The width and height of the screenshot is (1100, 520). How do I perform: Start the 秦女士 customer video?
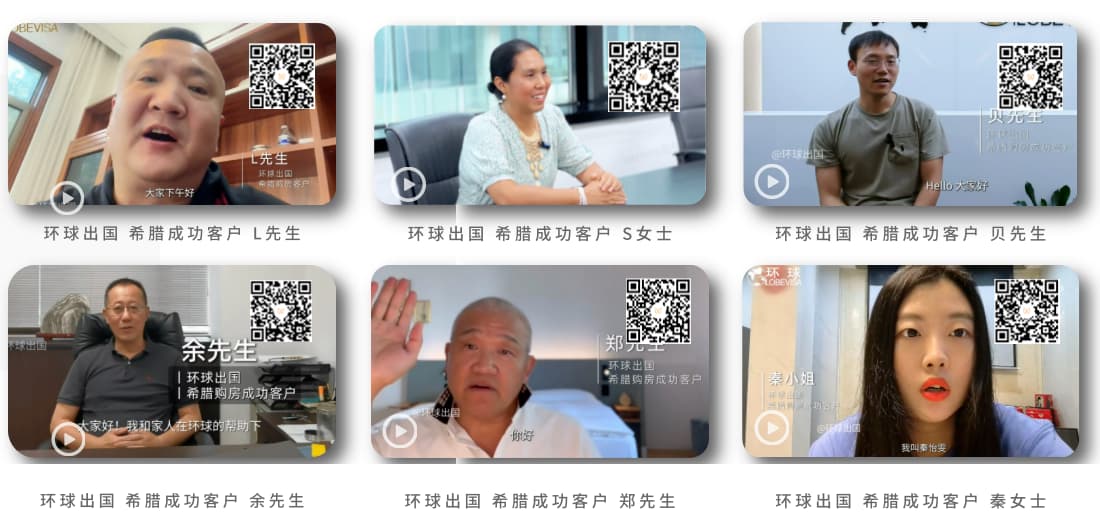771,428
